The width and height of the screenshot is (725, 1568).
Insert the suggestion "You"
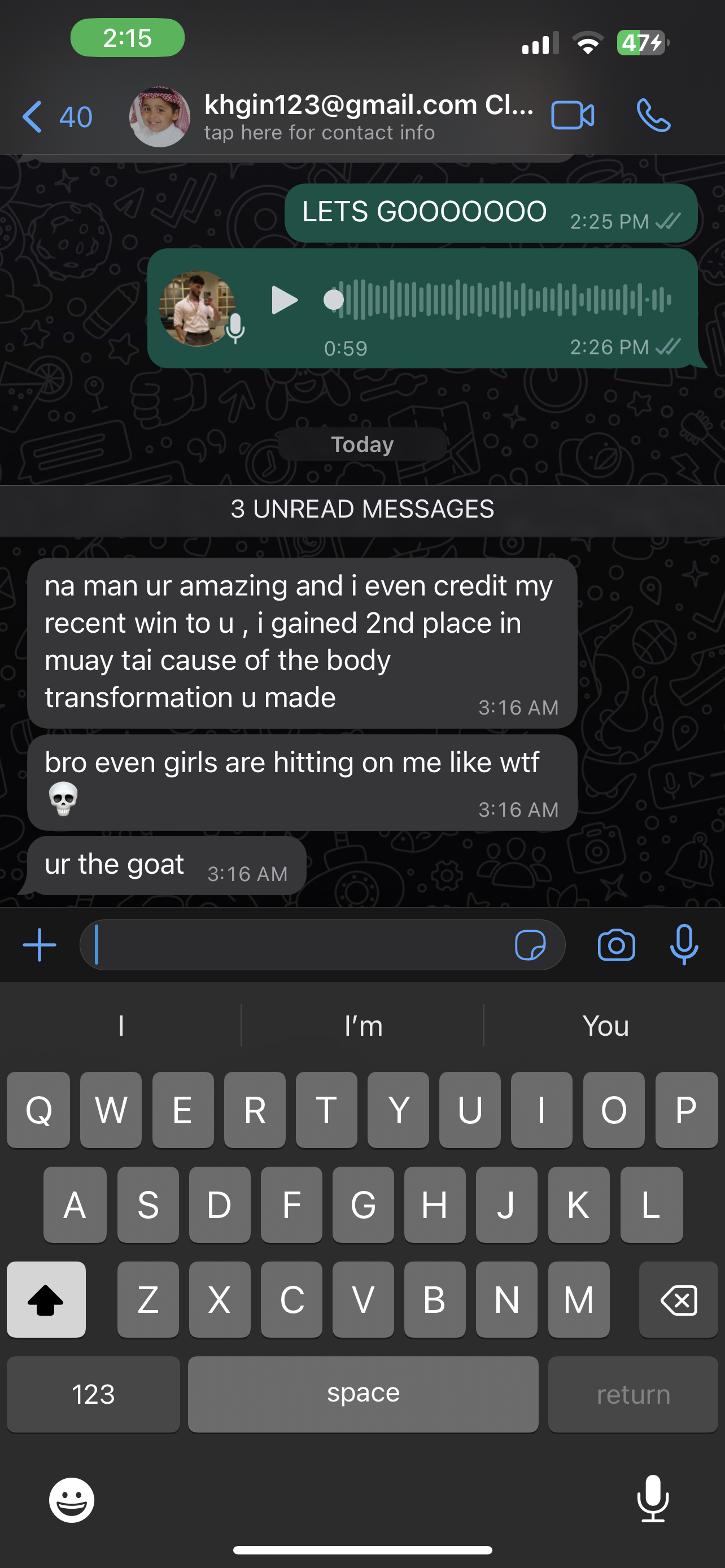click(605, 1026)
